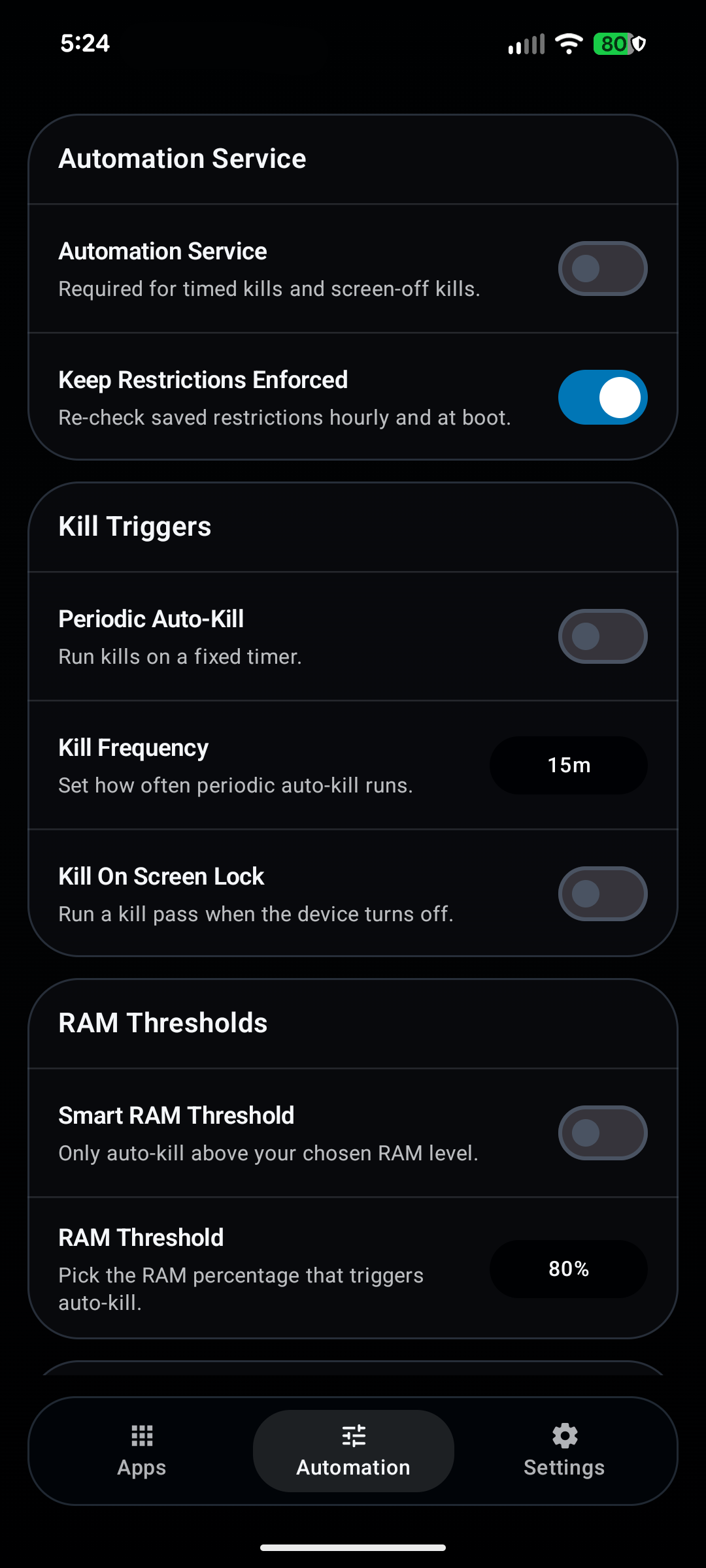Open the Kill Frequency 15m selector
Screen dimensions: 706x1568
click(x=568, y=765)
